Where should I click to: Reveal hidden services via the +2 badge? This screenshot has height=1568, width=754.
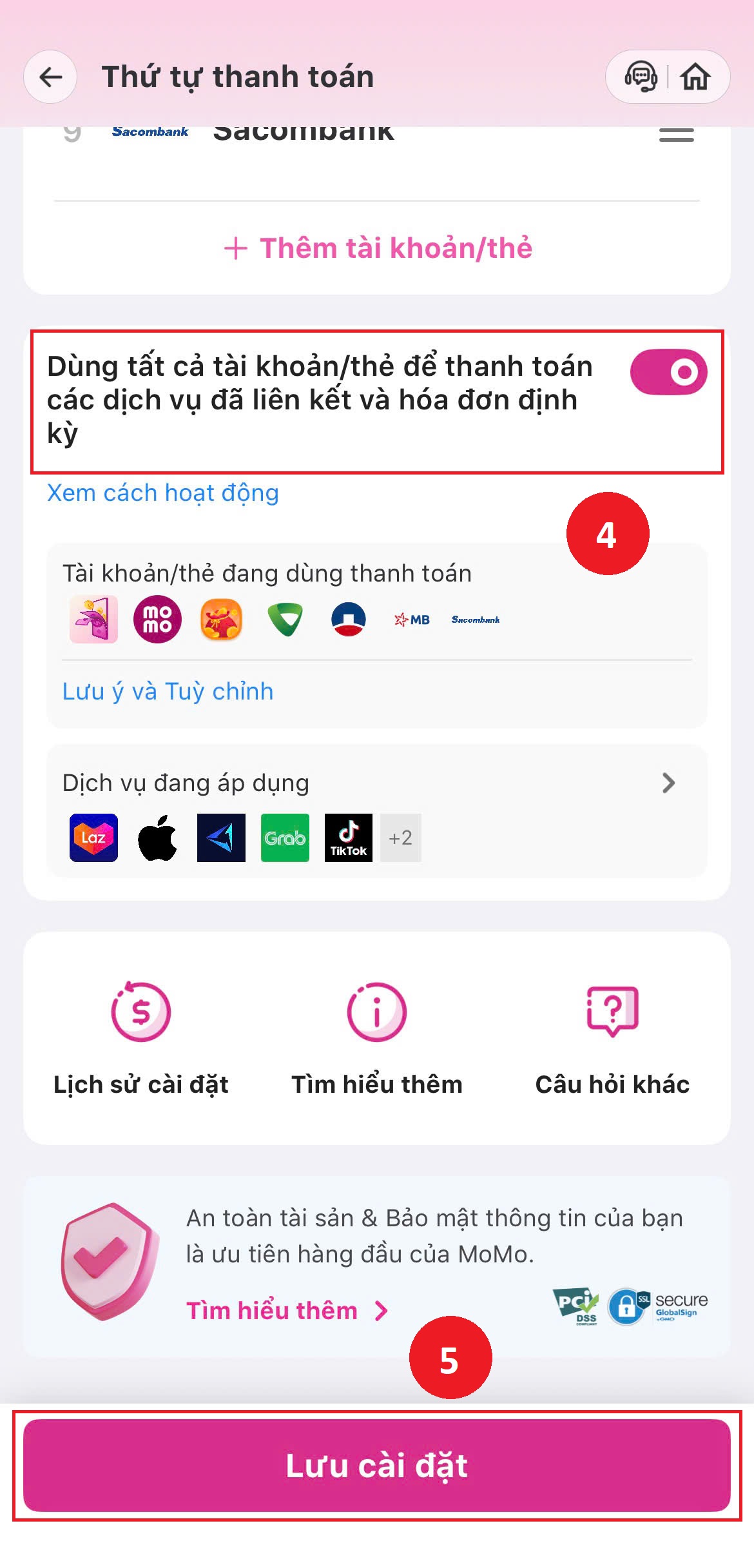click(400, 838)
